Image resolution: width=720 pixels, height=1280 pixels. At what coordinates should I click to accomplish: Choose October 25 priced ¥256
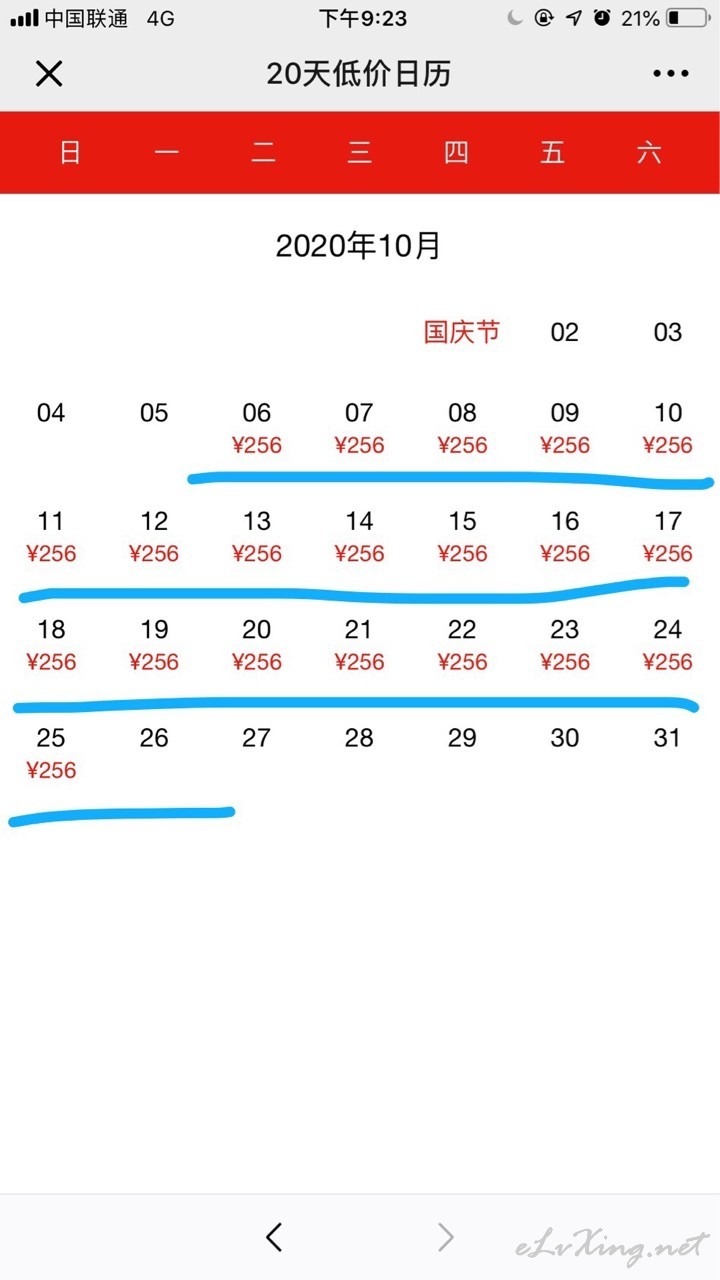51,753
